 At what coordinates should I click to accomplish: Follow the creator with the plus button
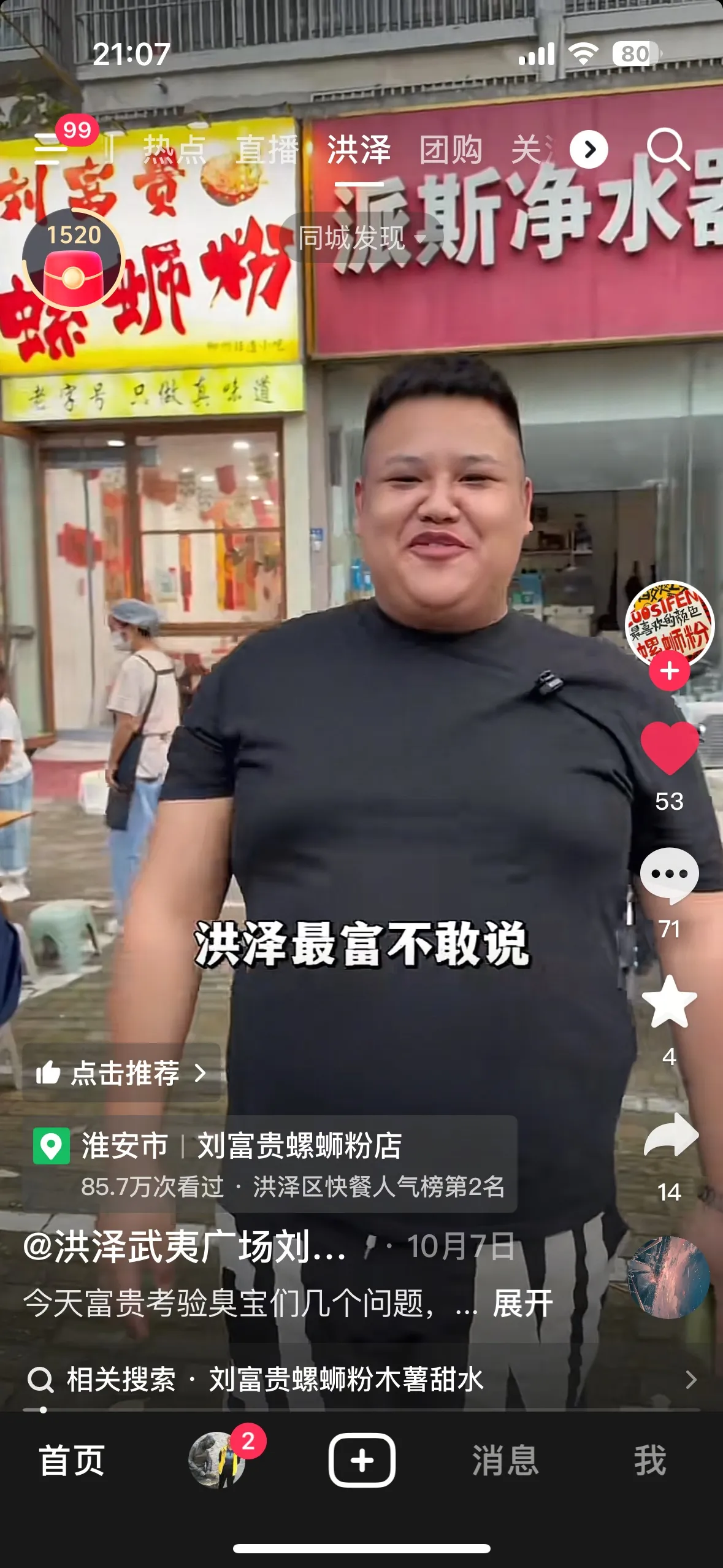pyautogui.click(x=669, y=671)
